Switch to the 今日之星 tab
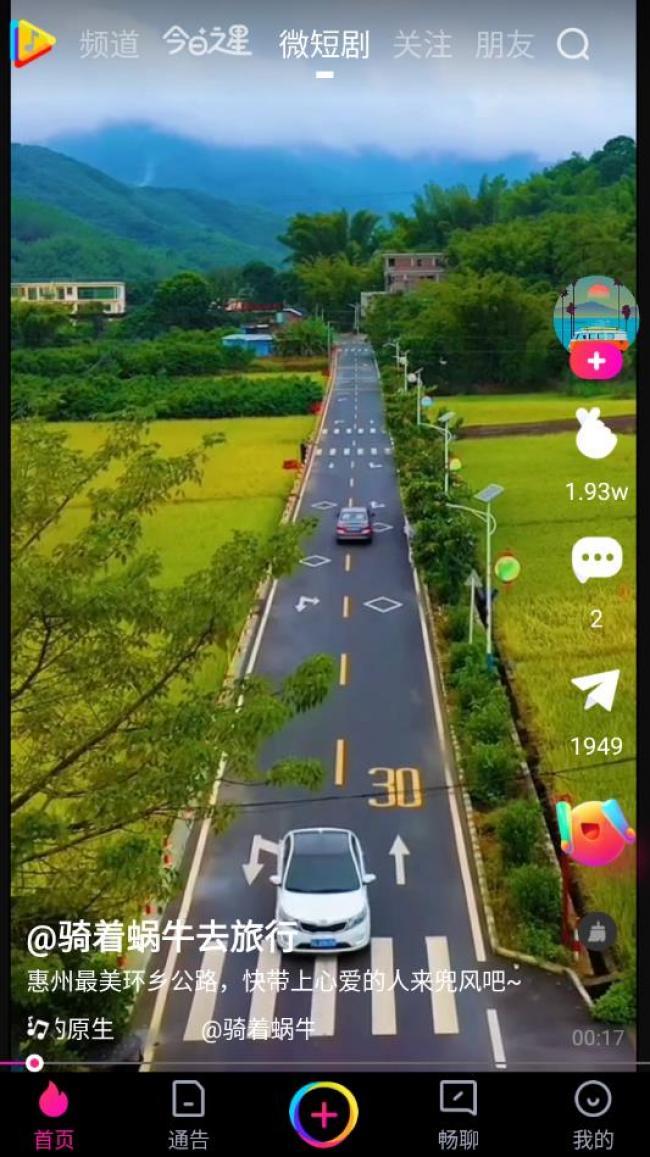 tap(206, 42)
